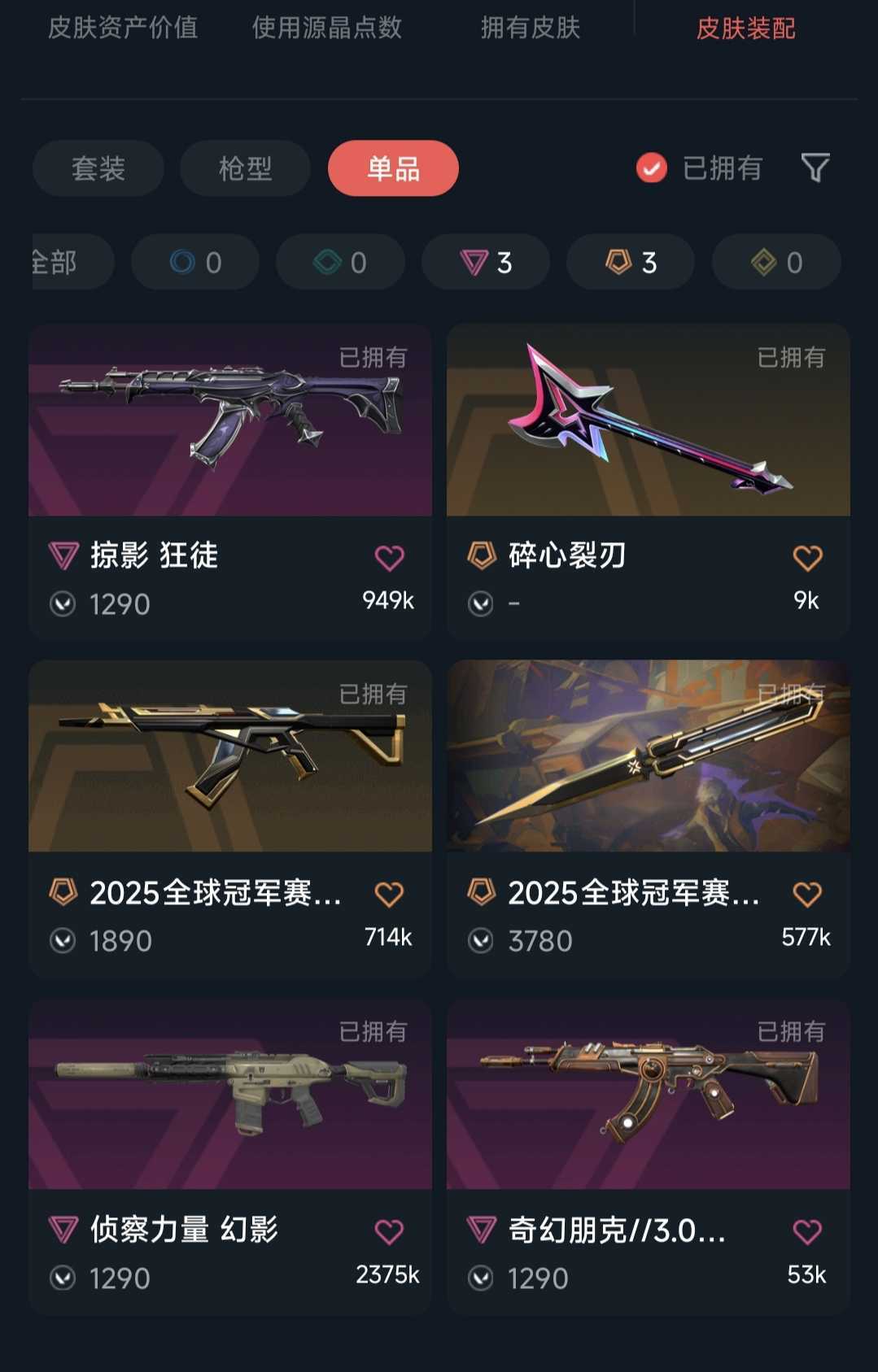Switch to the 使用源晶点数 tab
Screen dimensions: 878x1372
[326, 28]
